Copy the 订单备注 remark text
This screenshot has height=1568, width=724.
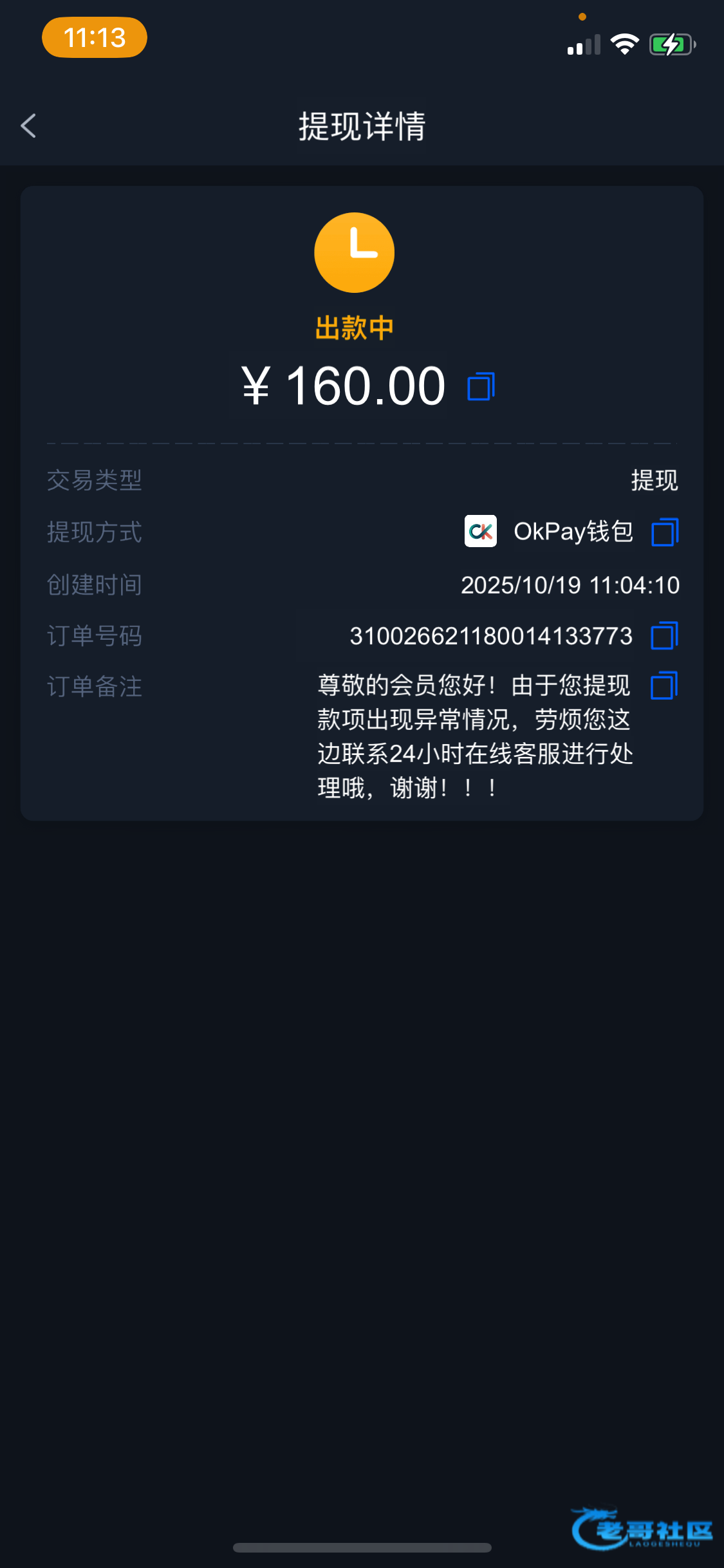click(x=665, y=686)
